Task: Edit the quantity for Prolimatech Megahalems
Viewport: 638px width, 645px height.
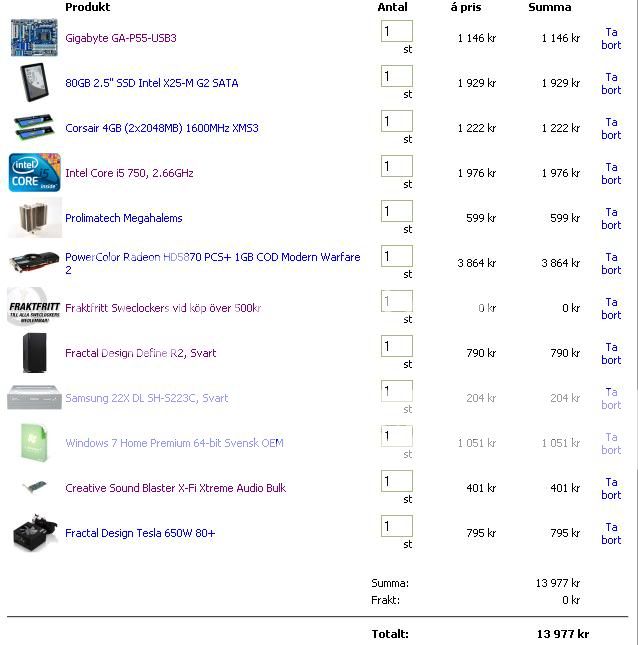Action: point(396,212)
